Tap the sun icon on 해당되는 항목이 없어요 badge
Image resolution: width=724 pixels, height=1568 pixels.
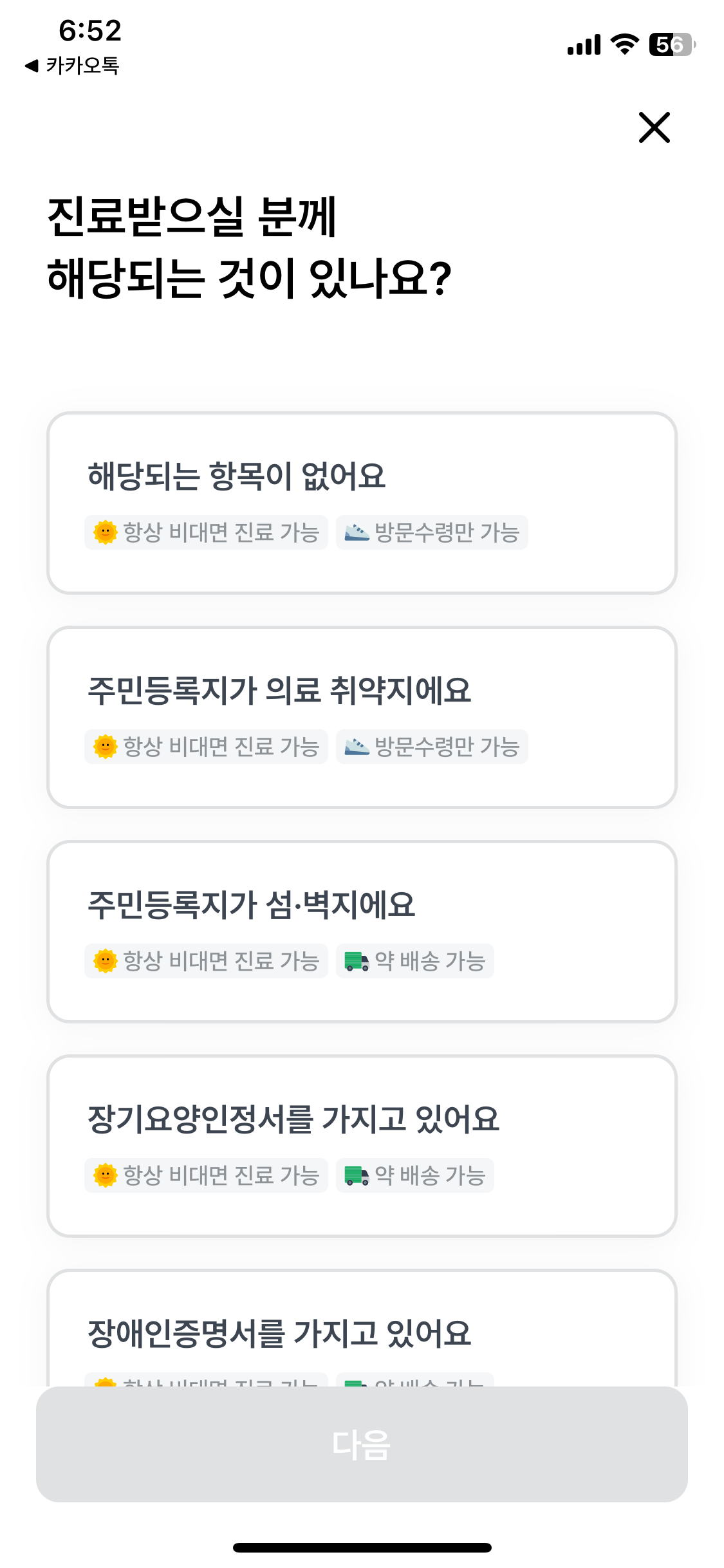point(105,532)
